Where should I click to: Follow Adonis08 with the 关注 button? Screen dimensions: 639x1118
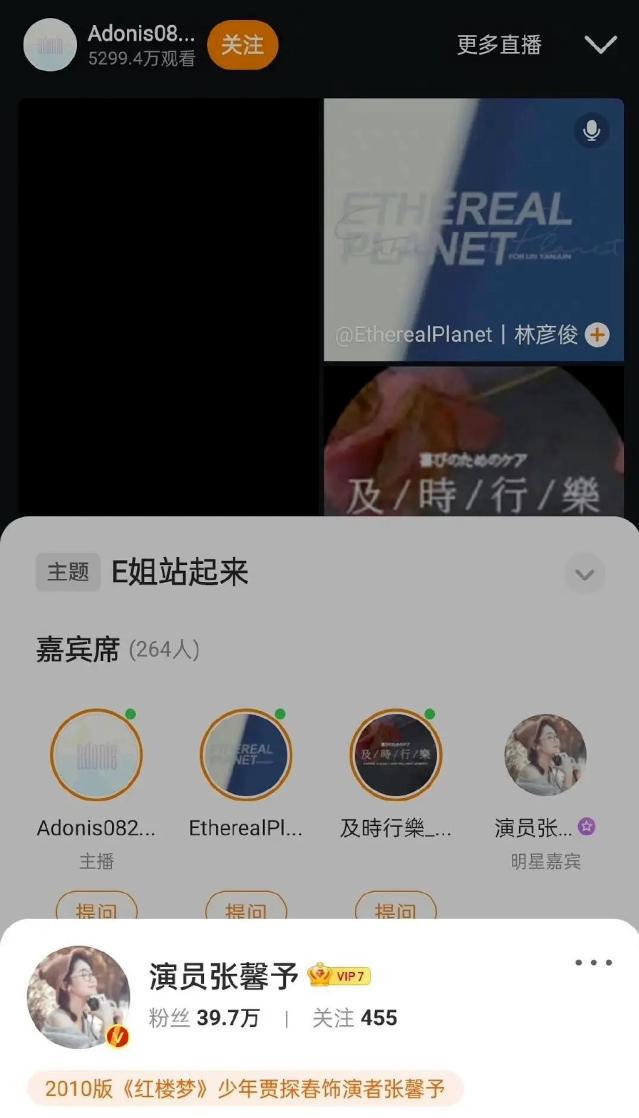[242, 45]
